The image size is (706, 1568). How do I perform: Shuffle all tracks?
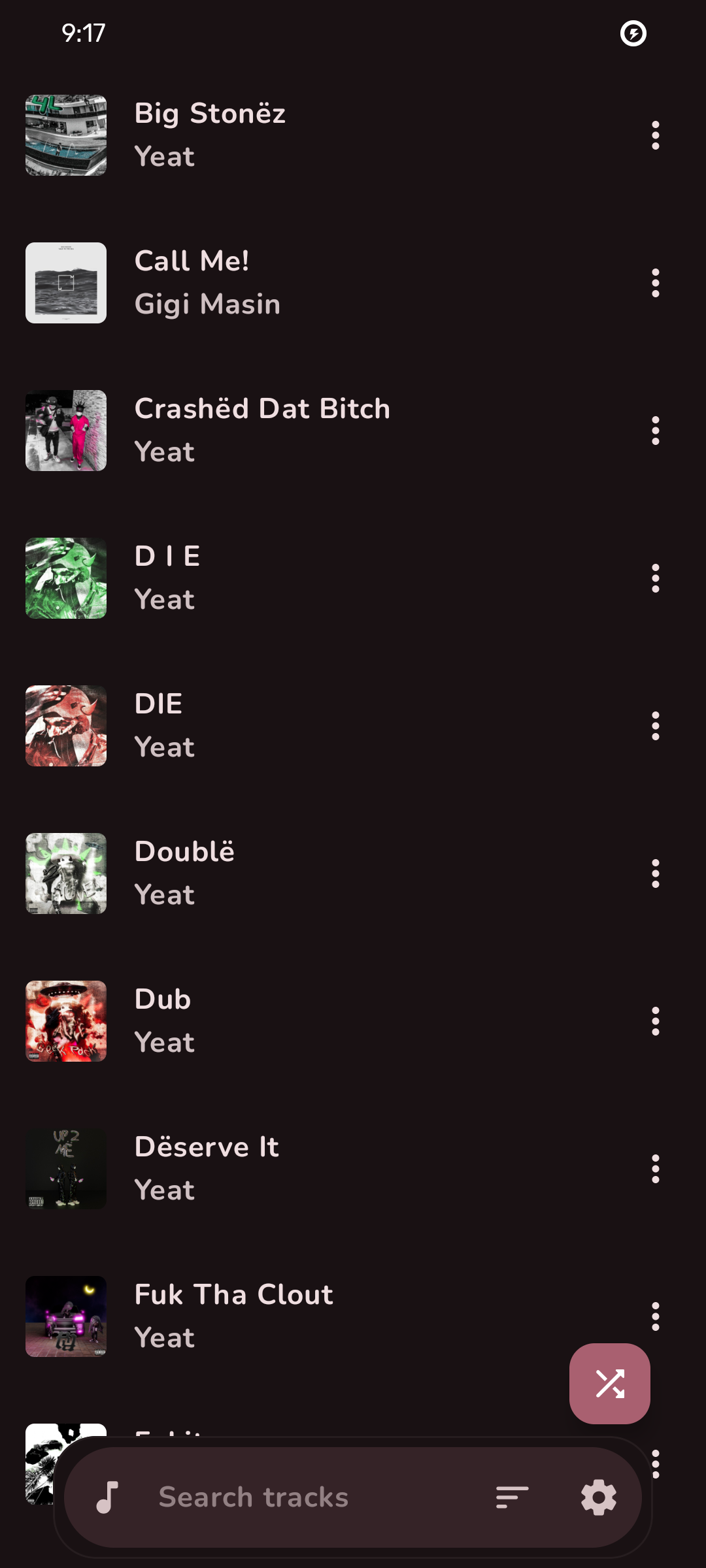(x=609, y=1383)
